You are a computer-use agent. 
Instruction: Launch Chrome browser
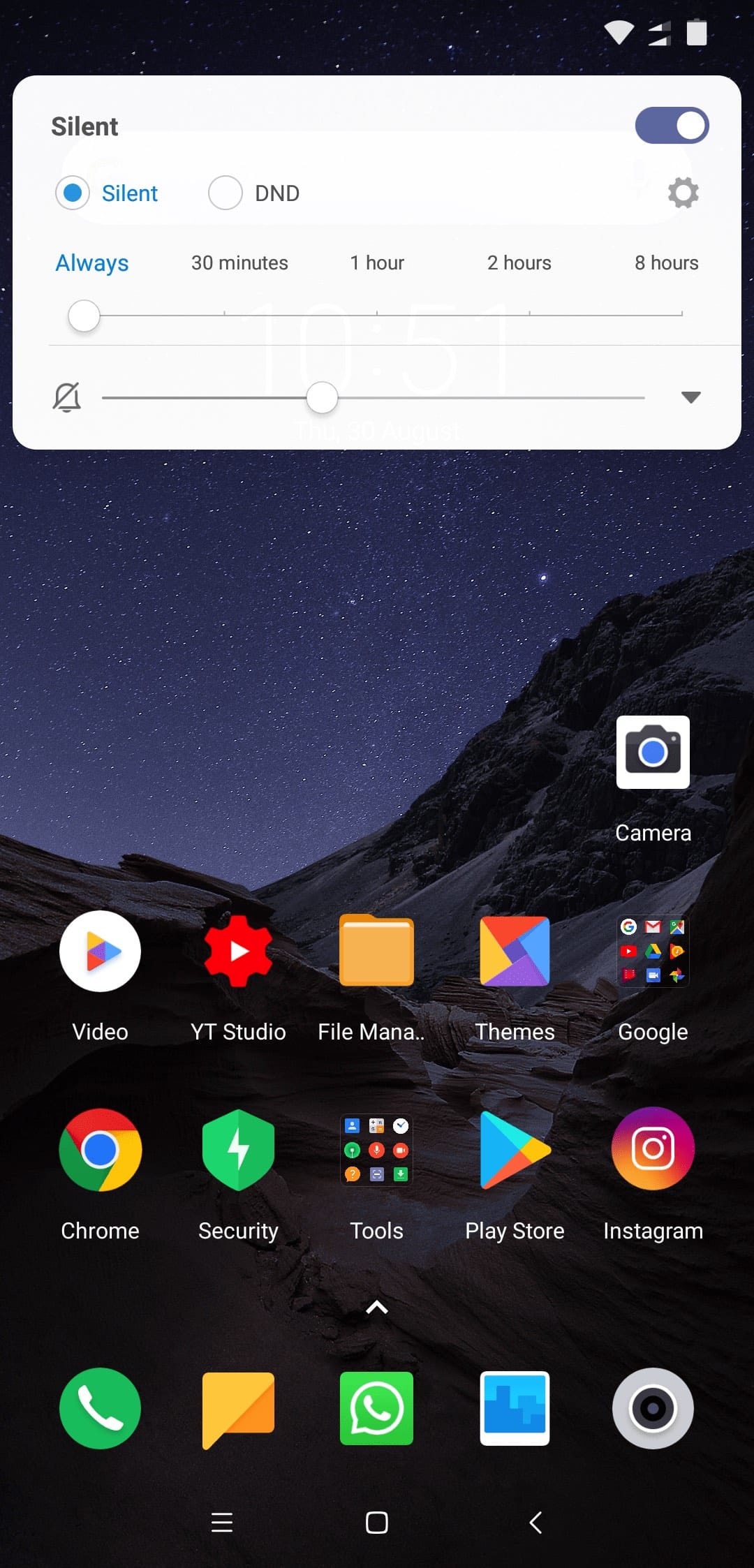100,1151
